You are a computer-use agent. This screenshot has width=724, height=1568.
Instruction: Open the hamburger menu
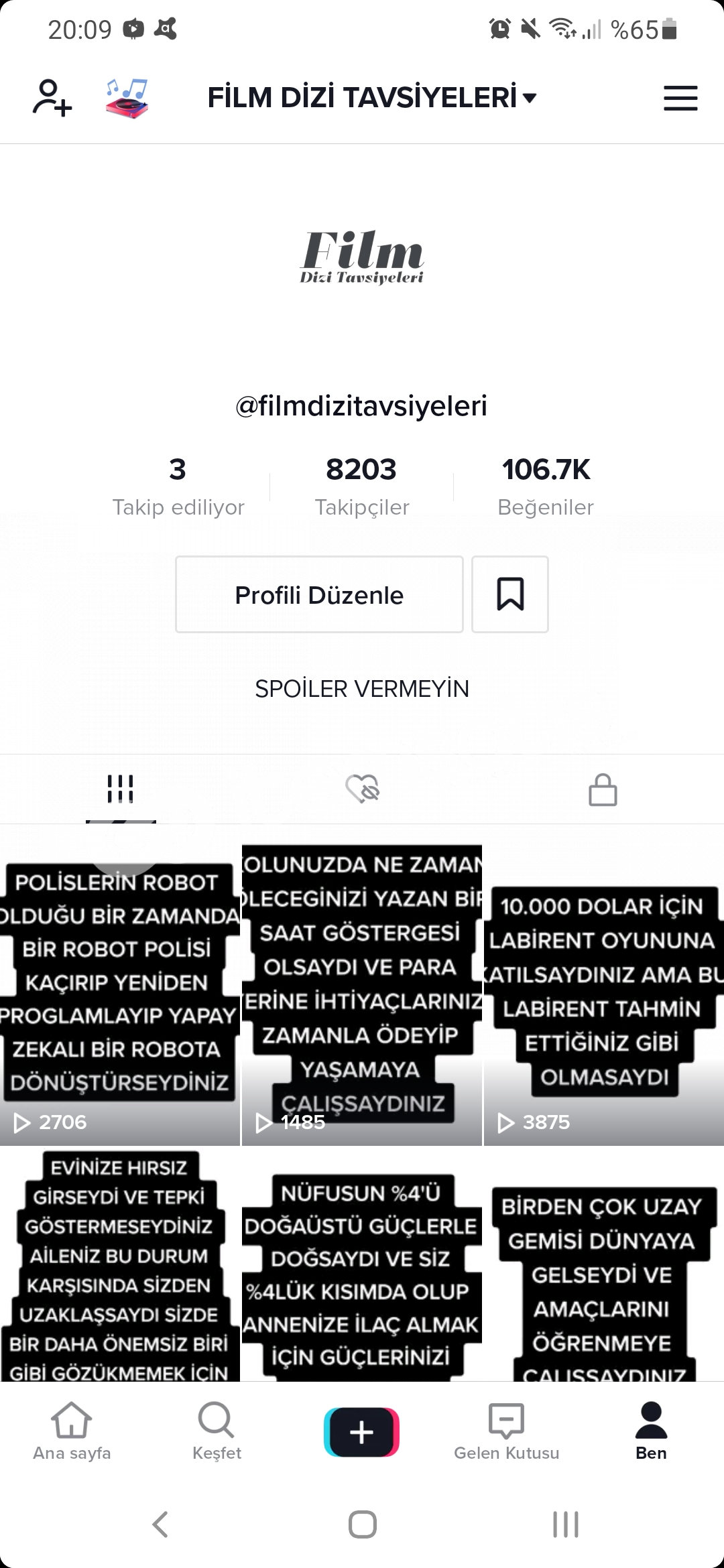tap(680, 98)
